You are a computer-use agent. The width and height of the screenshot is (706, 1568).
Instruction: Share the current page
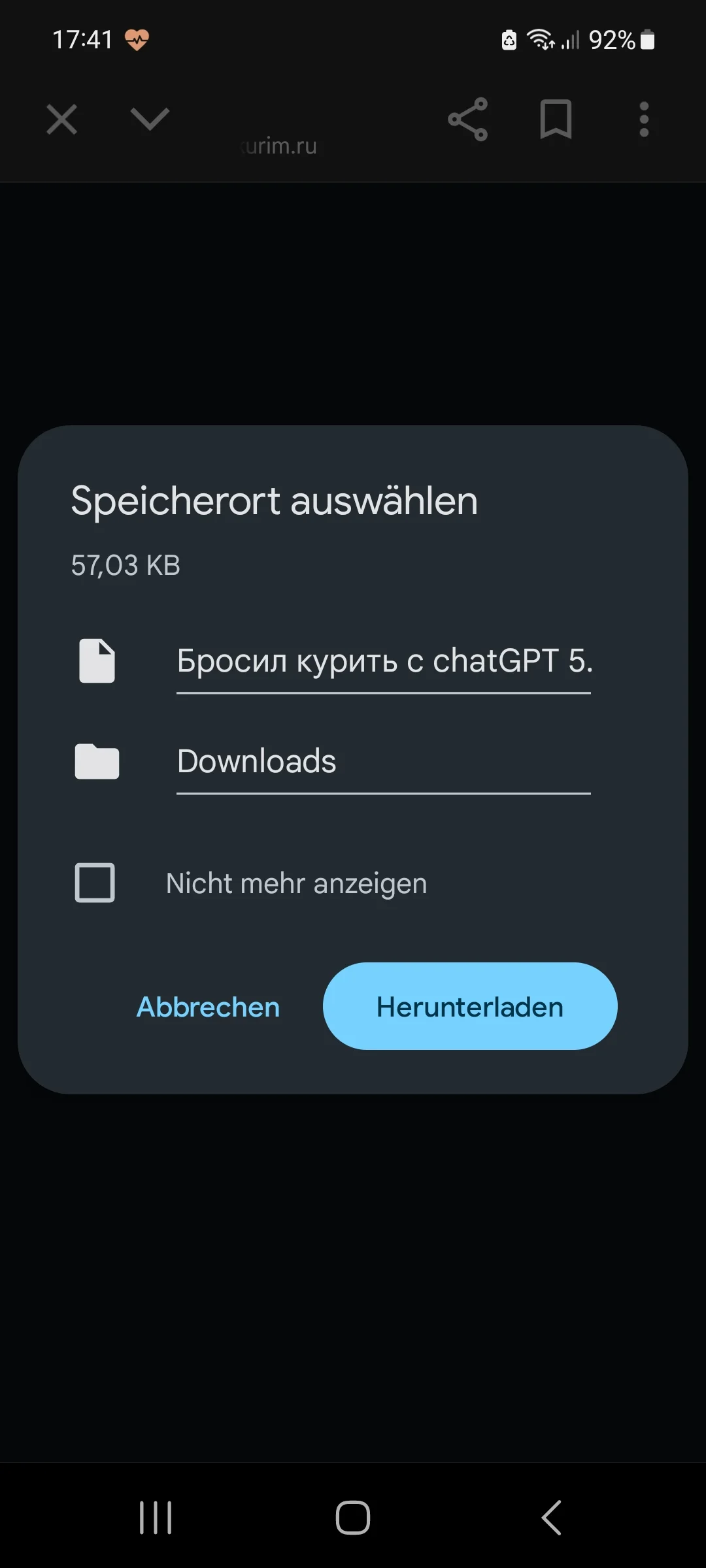tap(467, 120)
